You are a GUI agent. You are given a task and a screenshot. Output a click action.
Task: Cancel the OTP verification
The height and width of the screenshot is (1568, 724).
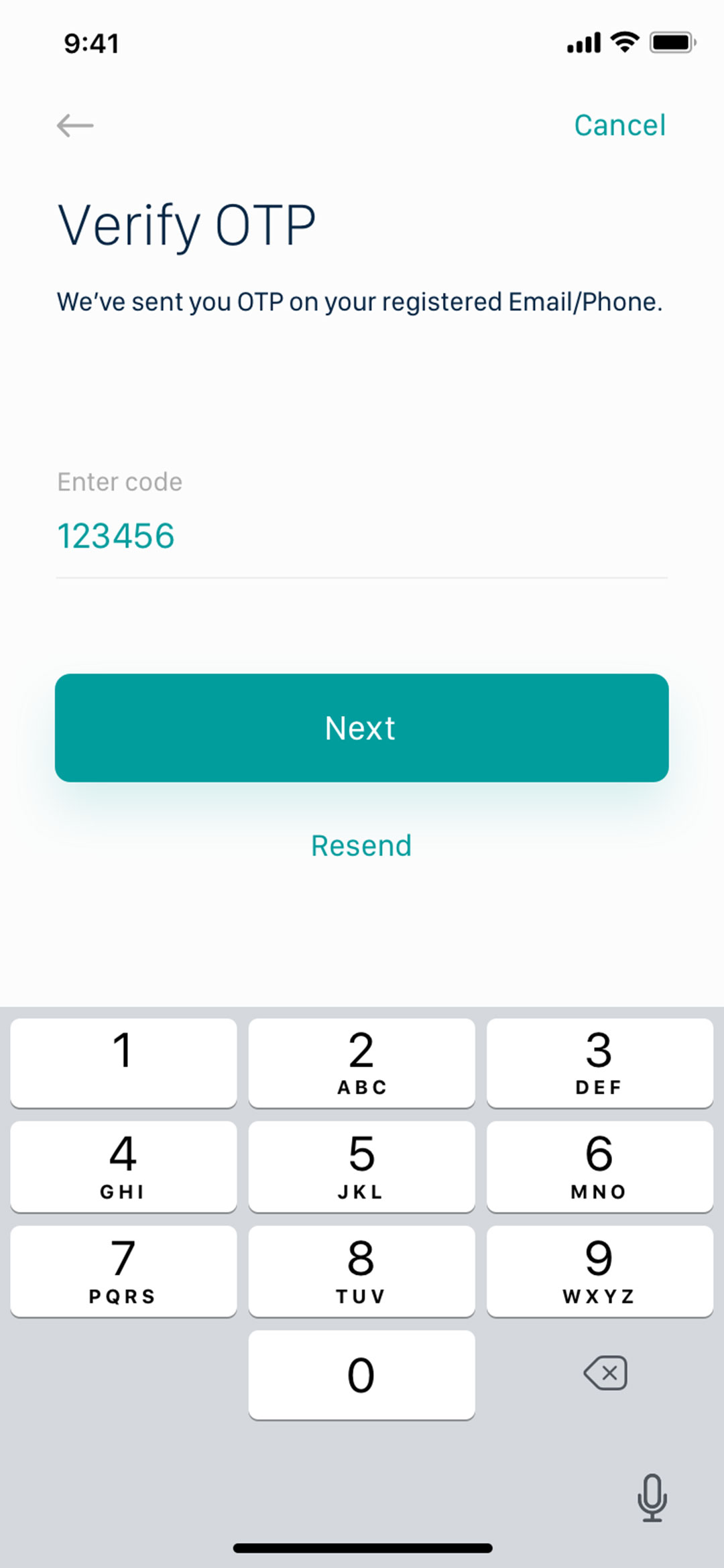[619, 125]
